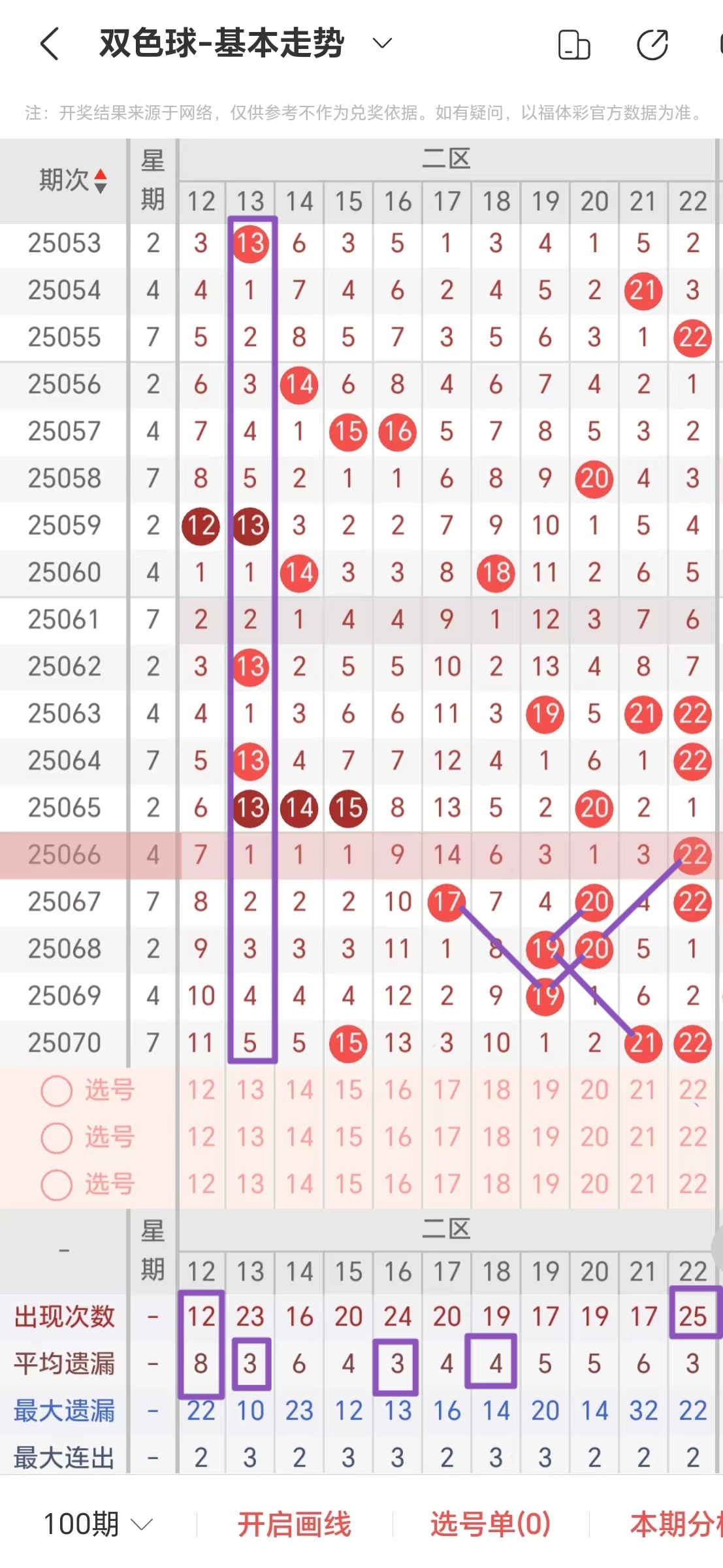Tap the red ball 22 in row 25066
The image size is (723, 1568).
[692, 855]
